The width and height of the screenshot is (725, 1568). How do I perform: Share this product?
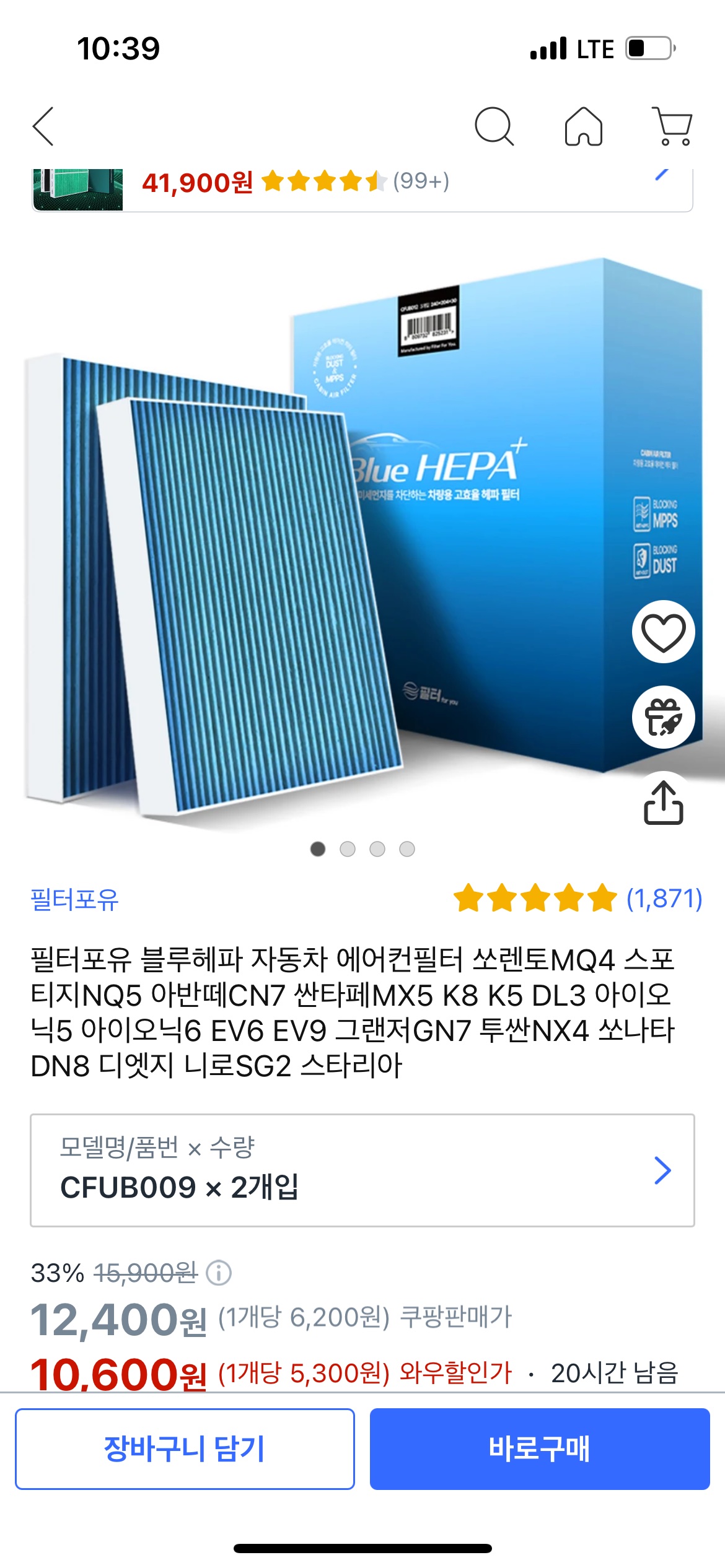663,803
